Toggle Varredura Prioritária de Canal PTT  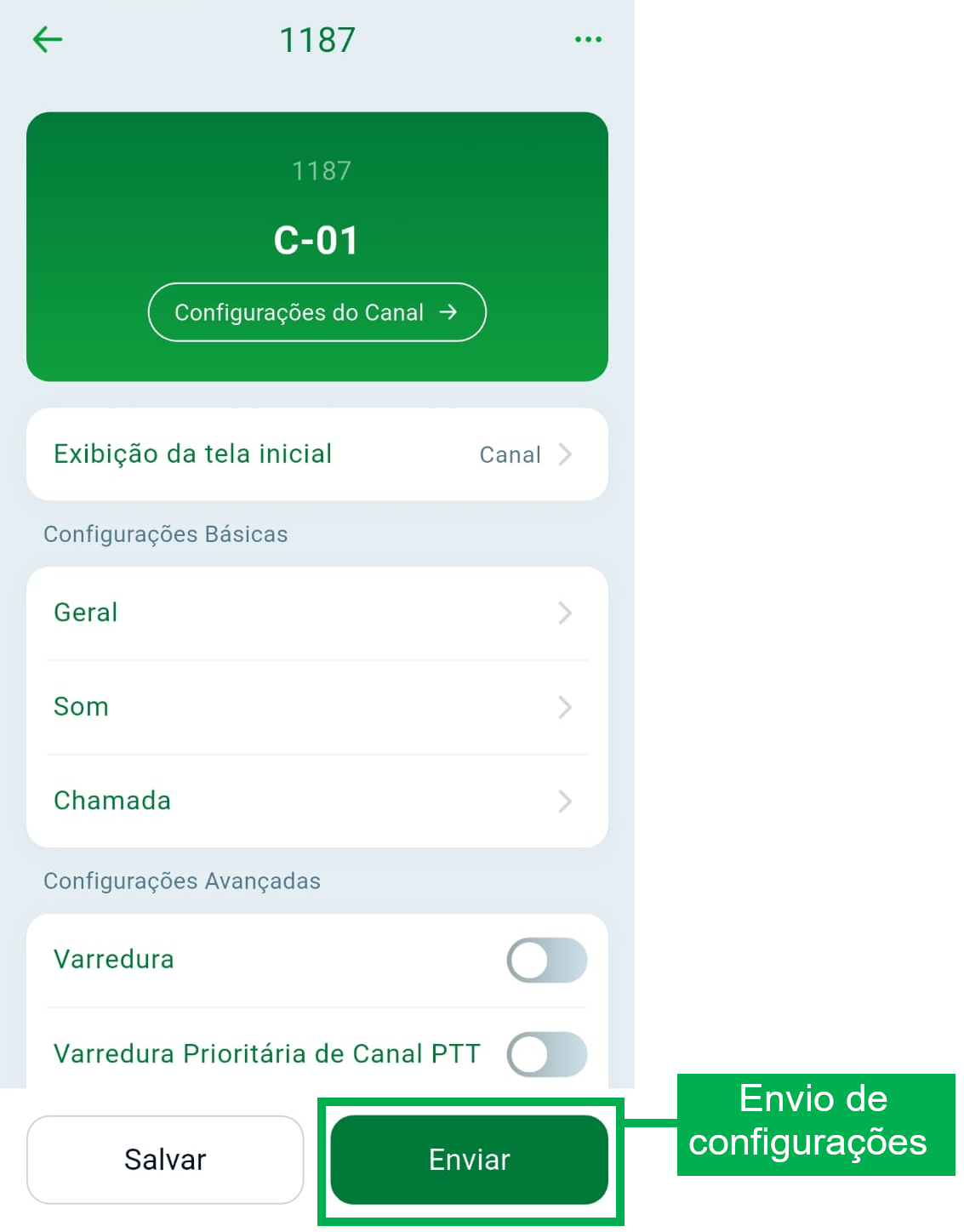point(547,1055)
